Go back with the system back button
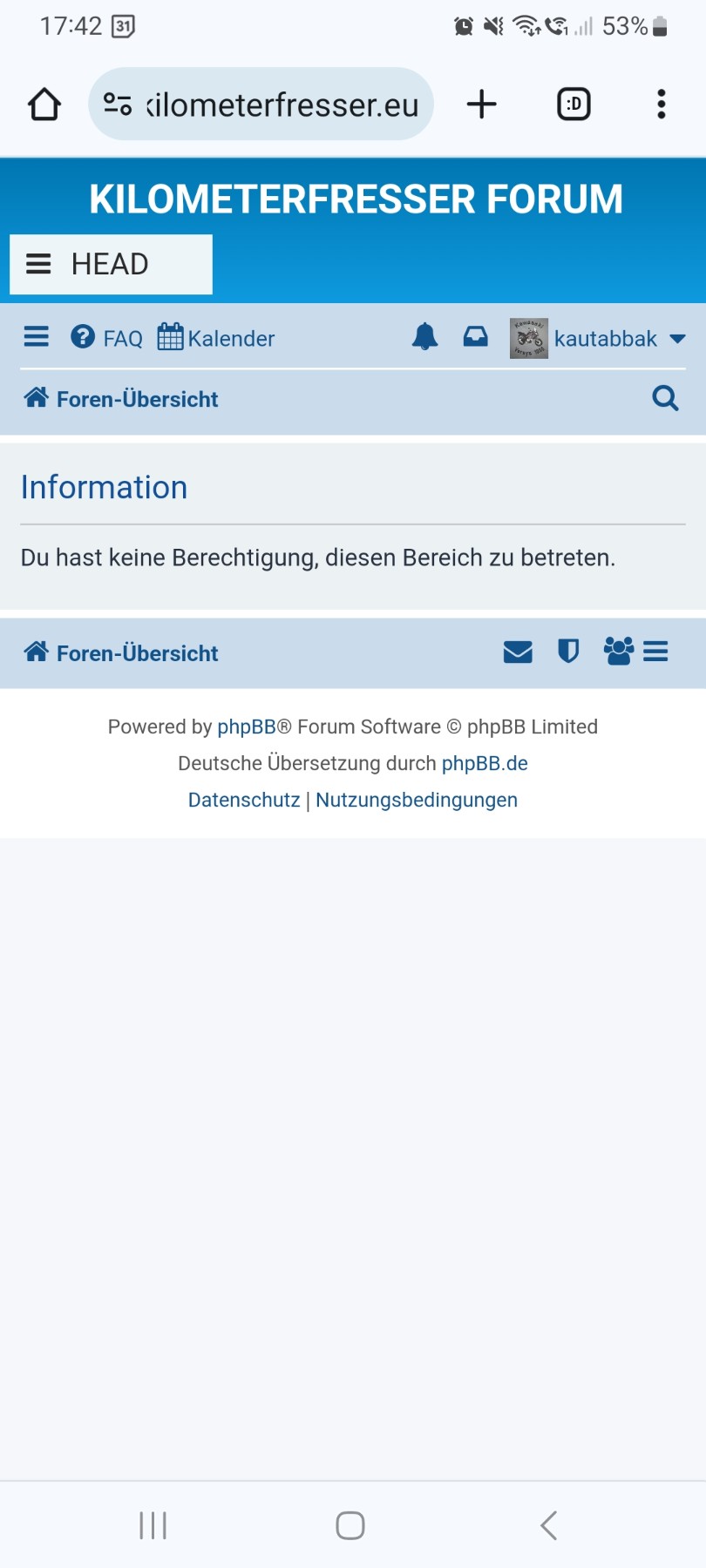The width and height of the screenshot is (706, 1568). coord(548,1525)
